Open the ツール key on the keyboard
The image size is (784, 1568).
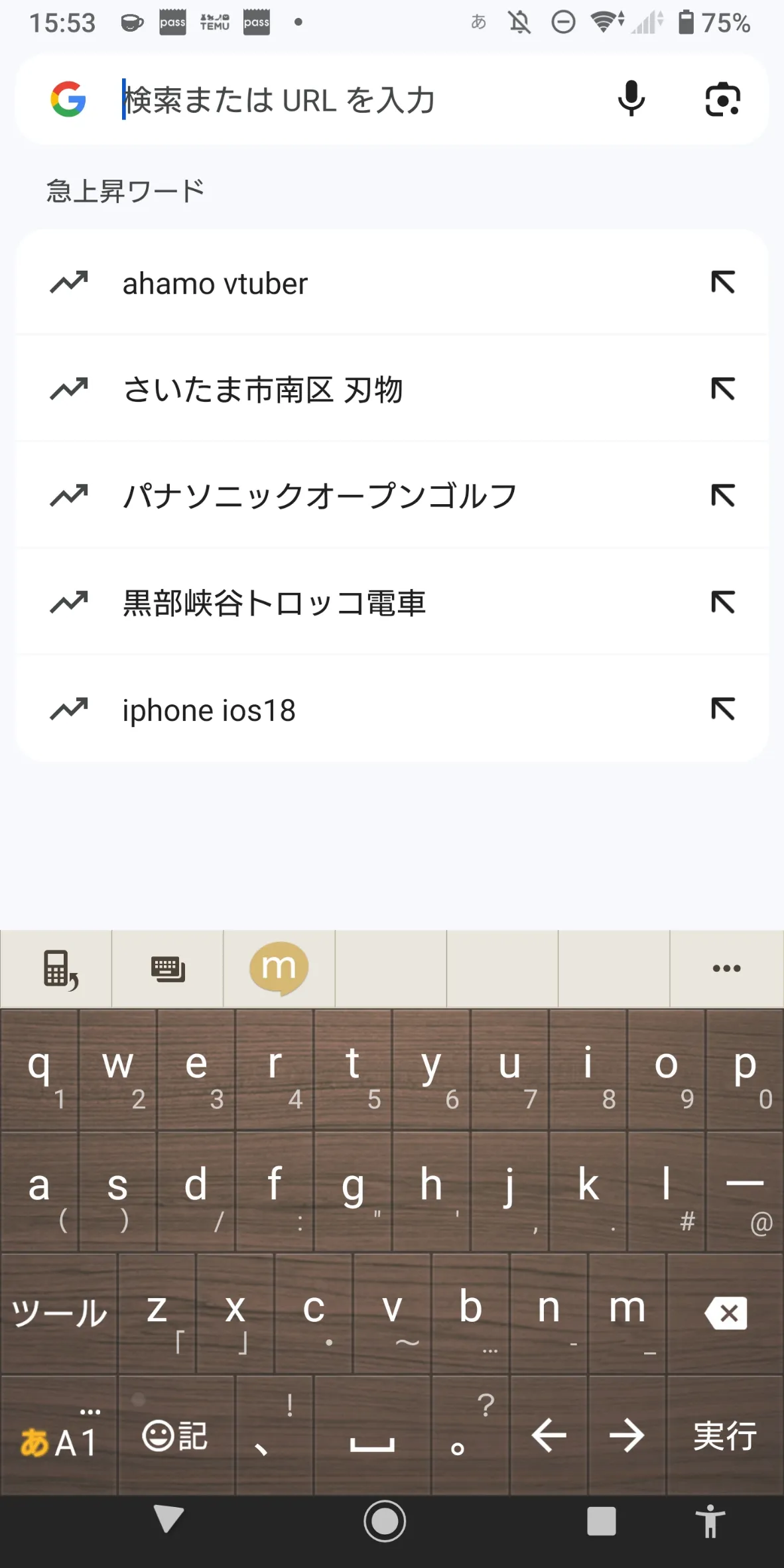[x=59, y=1313]
